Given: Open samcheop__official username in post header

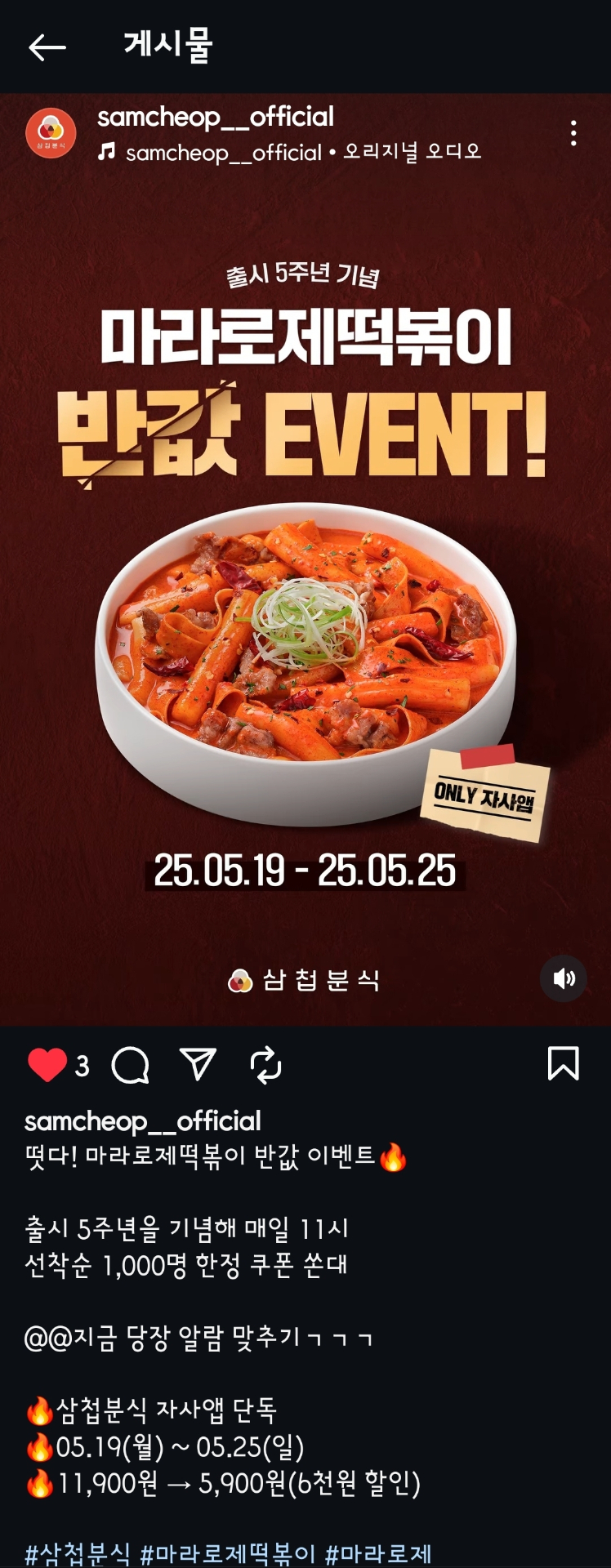Looking at the screenshot, I should click(216, 117).
